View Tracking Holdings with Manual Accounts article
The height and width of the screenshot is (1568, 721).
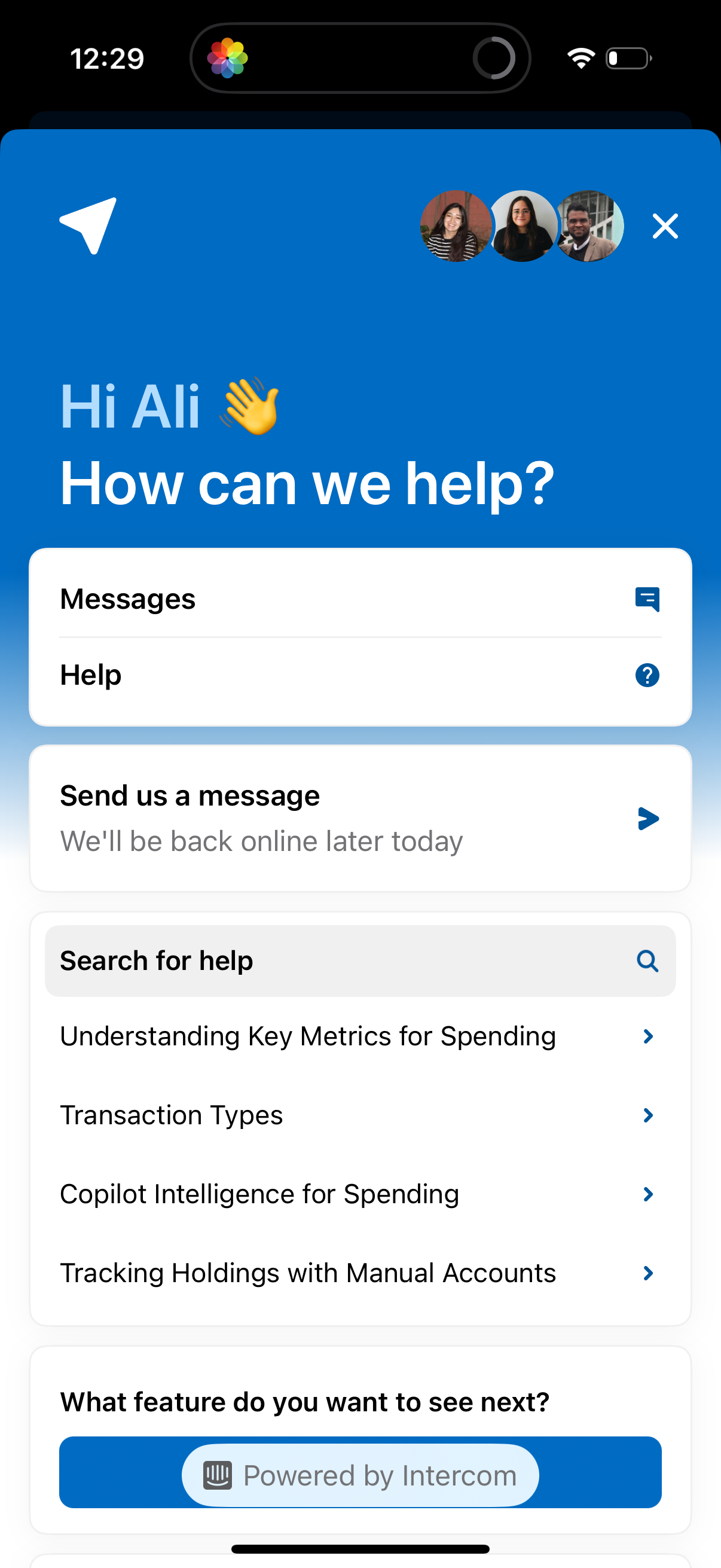360,1273
